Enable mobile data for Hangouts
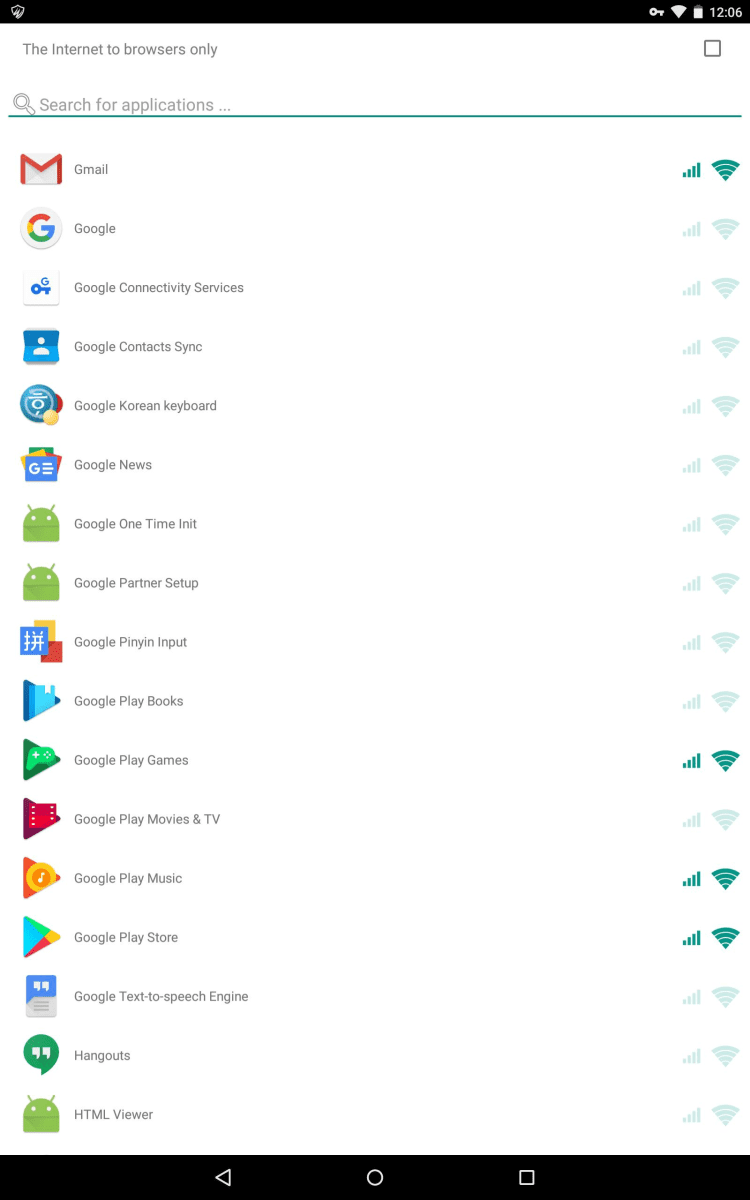750x1200 pixels. [x=691, y=1055]
